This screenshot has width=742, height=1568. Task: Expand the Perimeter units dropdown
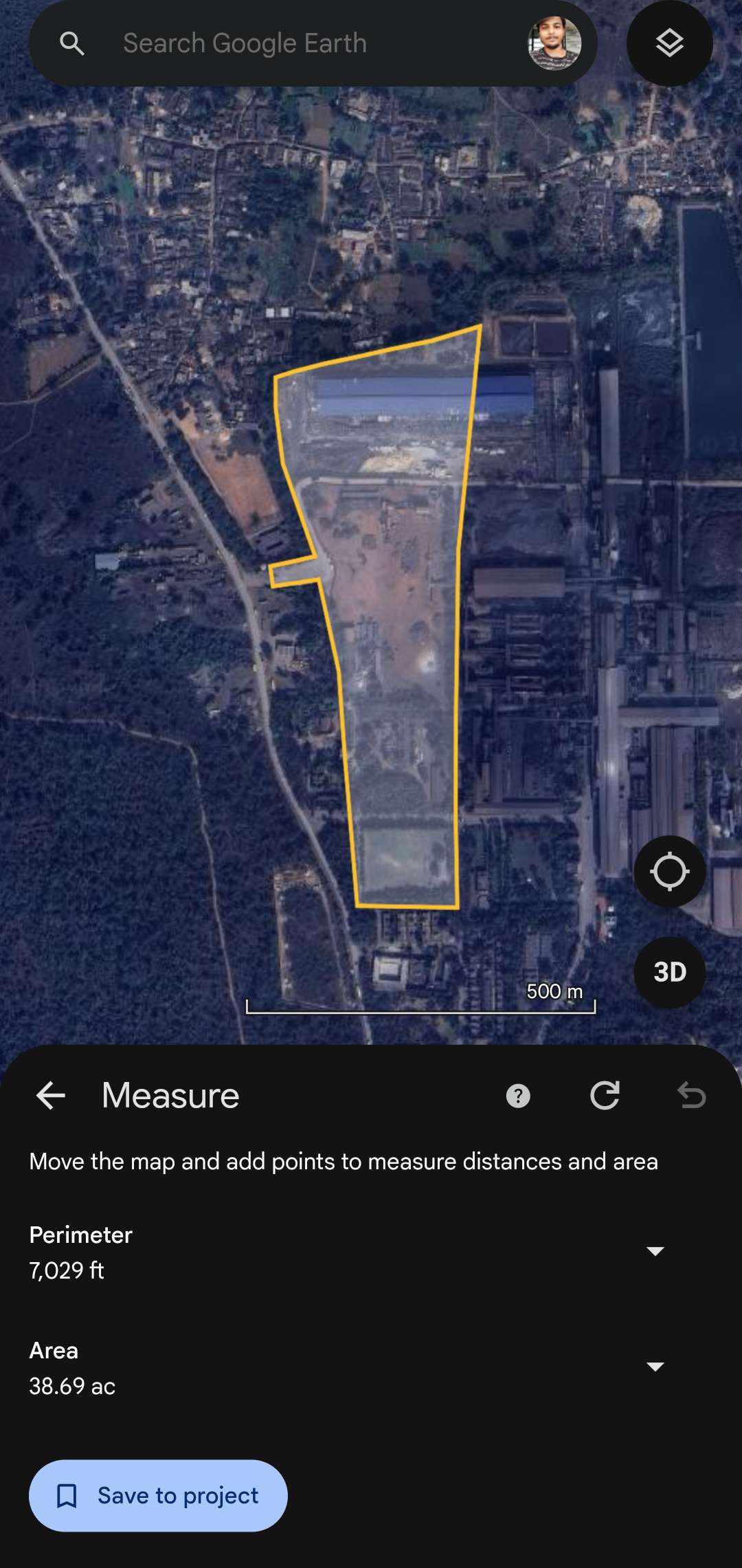pyautogui.click(x=655, y=1251)
